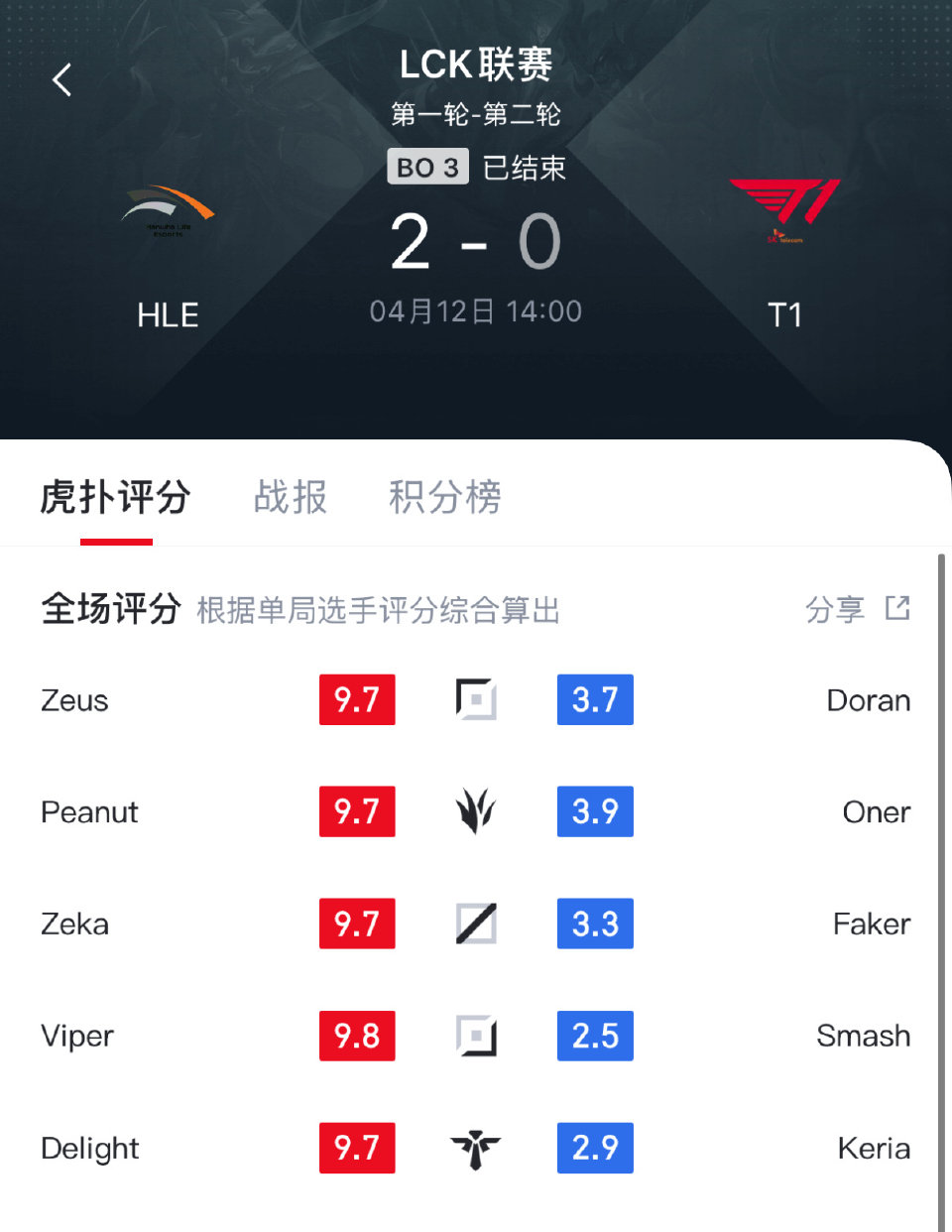Click Faker's blue 3.3 rating
The image size is (952, 1232).
click(595, 924)
